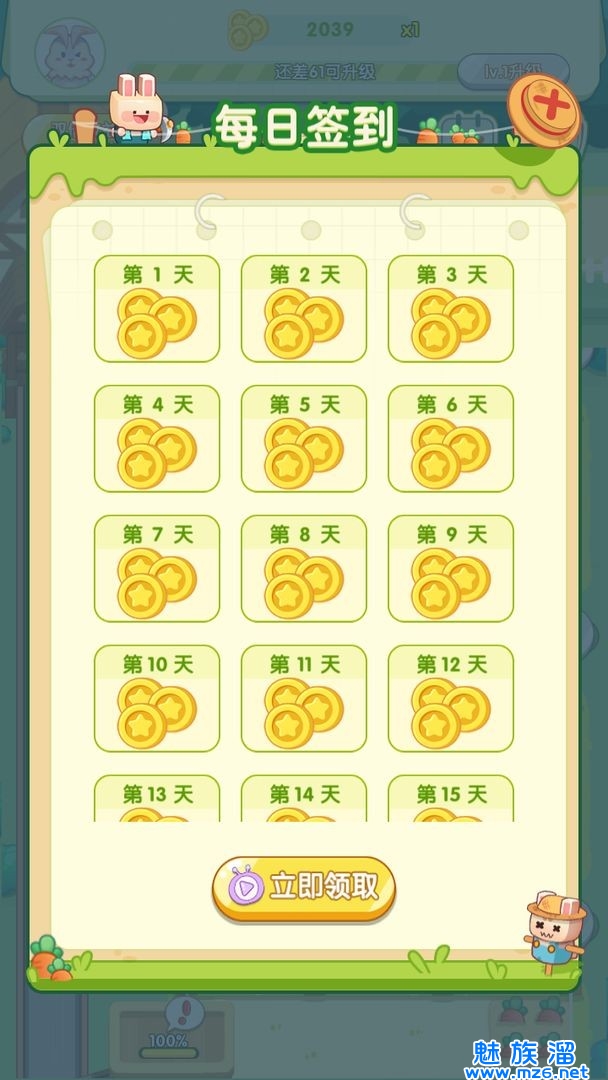Open the 第 6 天 coin tile
The height and width of the screenshot is (1080, 608).
click(x=451, y=439)
